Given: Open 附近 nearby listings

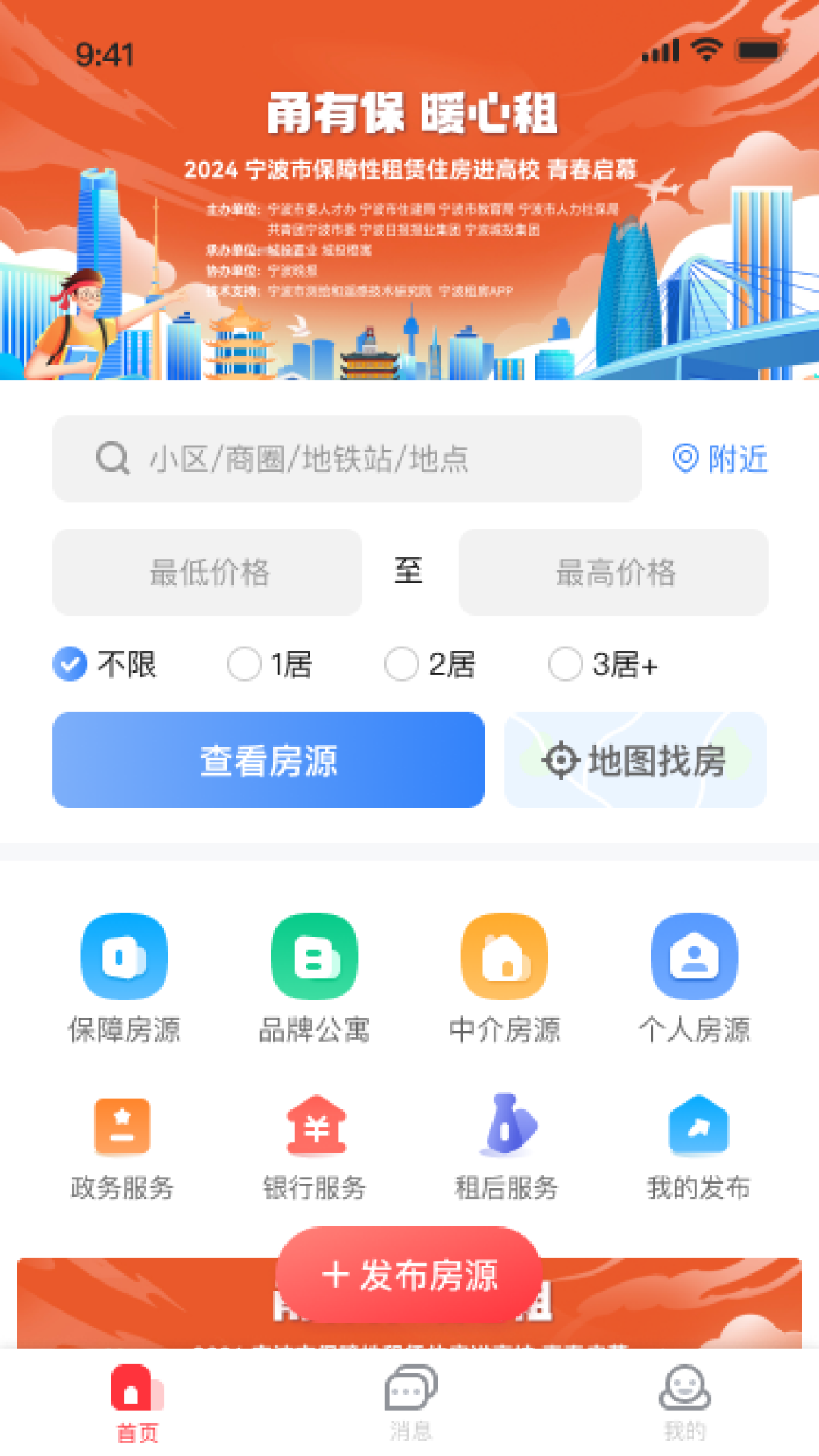Looking at the screenshot, I should 720,459.
